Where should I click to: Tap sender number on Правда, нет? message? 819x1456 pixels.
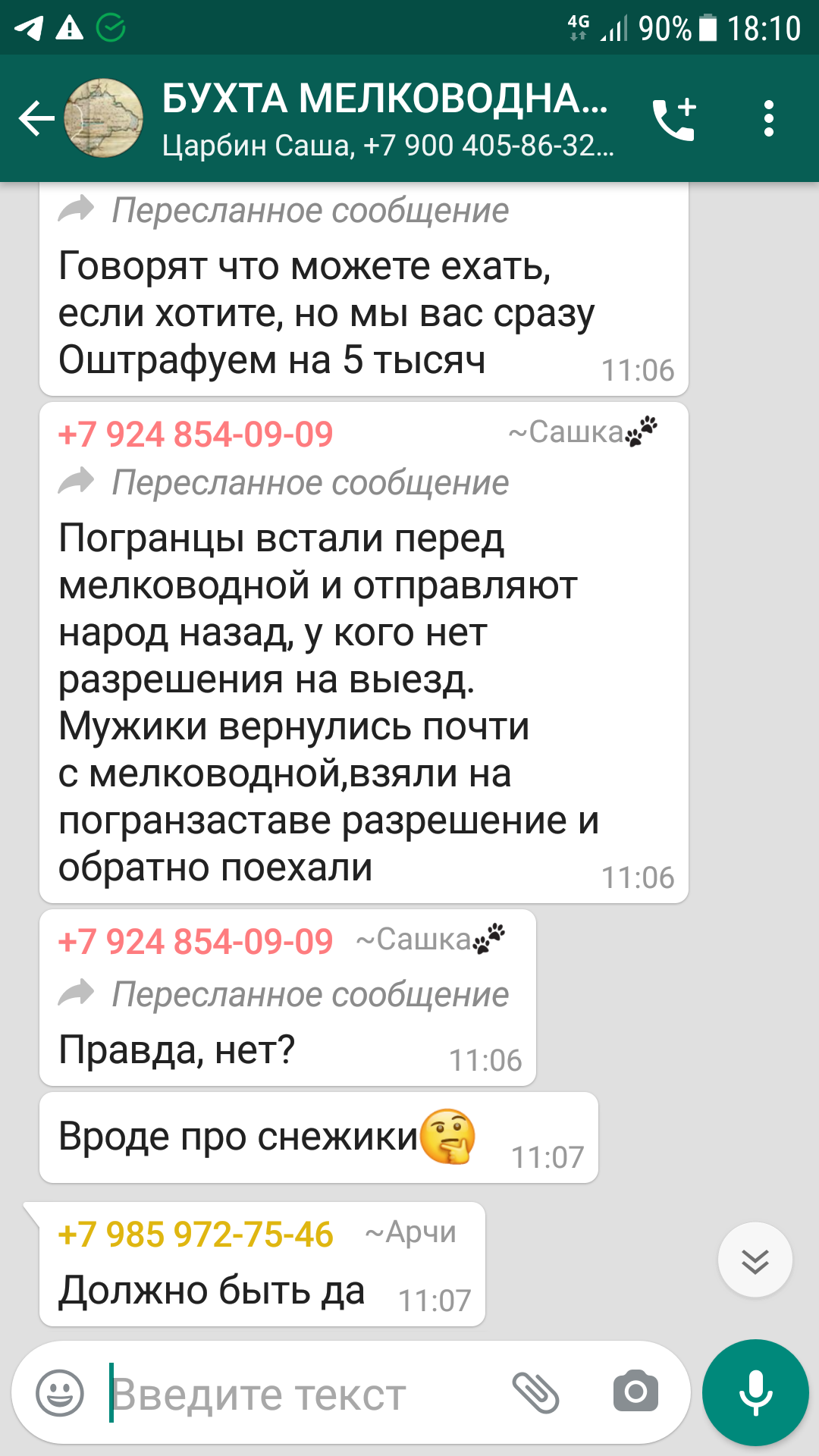pos(196,942)
